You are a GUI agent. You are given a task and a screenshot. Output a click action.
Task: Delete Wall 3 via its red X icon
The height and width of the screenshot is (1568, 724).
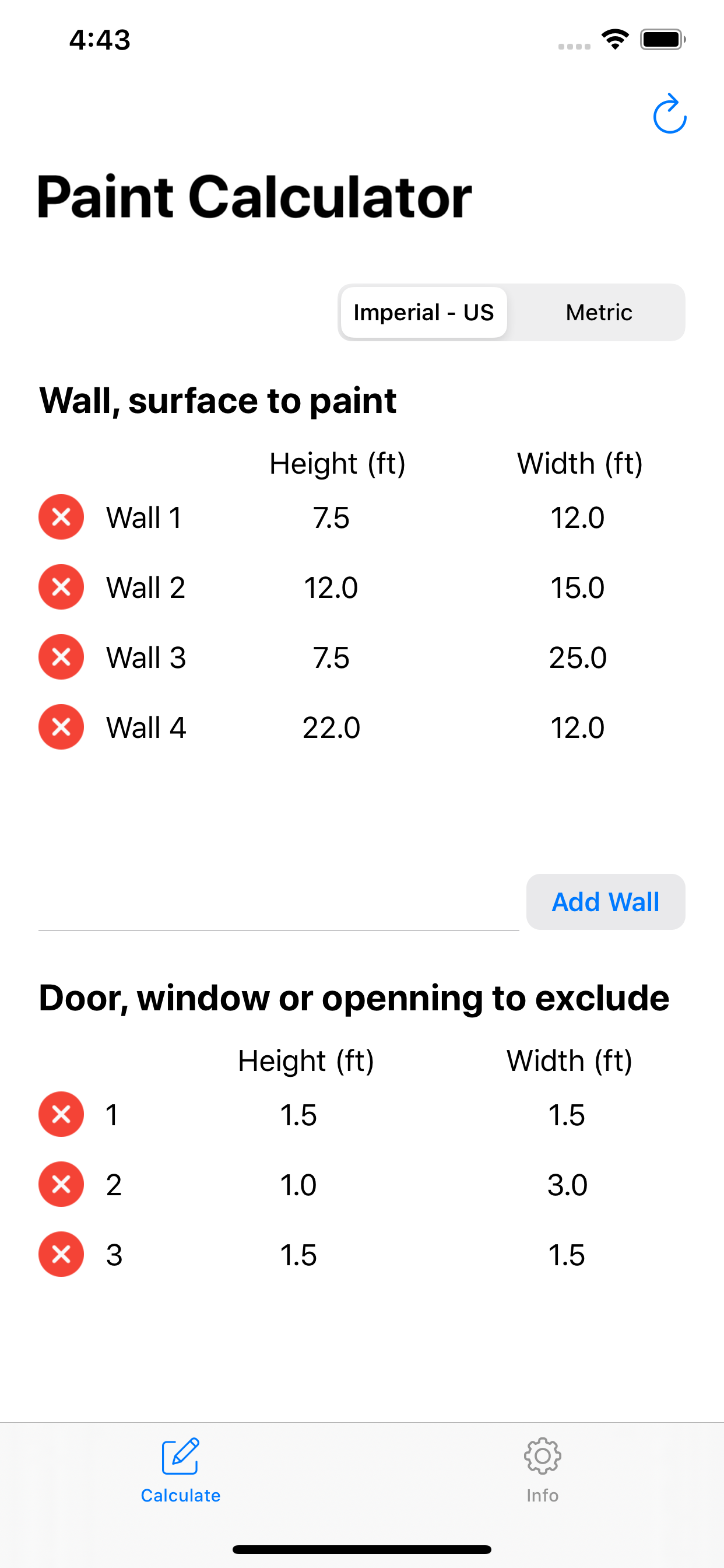[x=61, y=657]
